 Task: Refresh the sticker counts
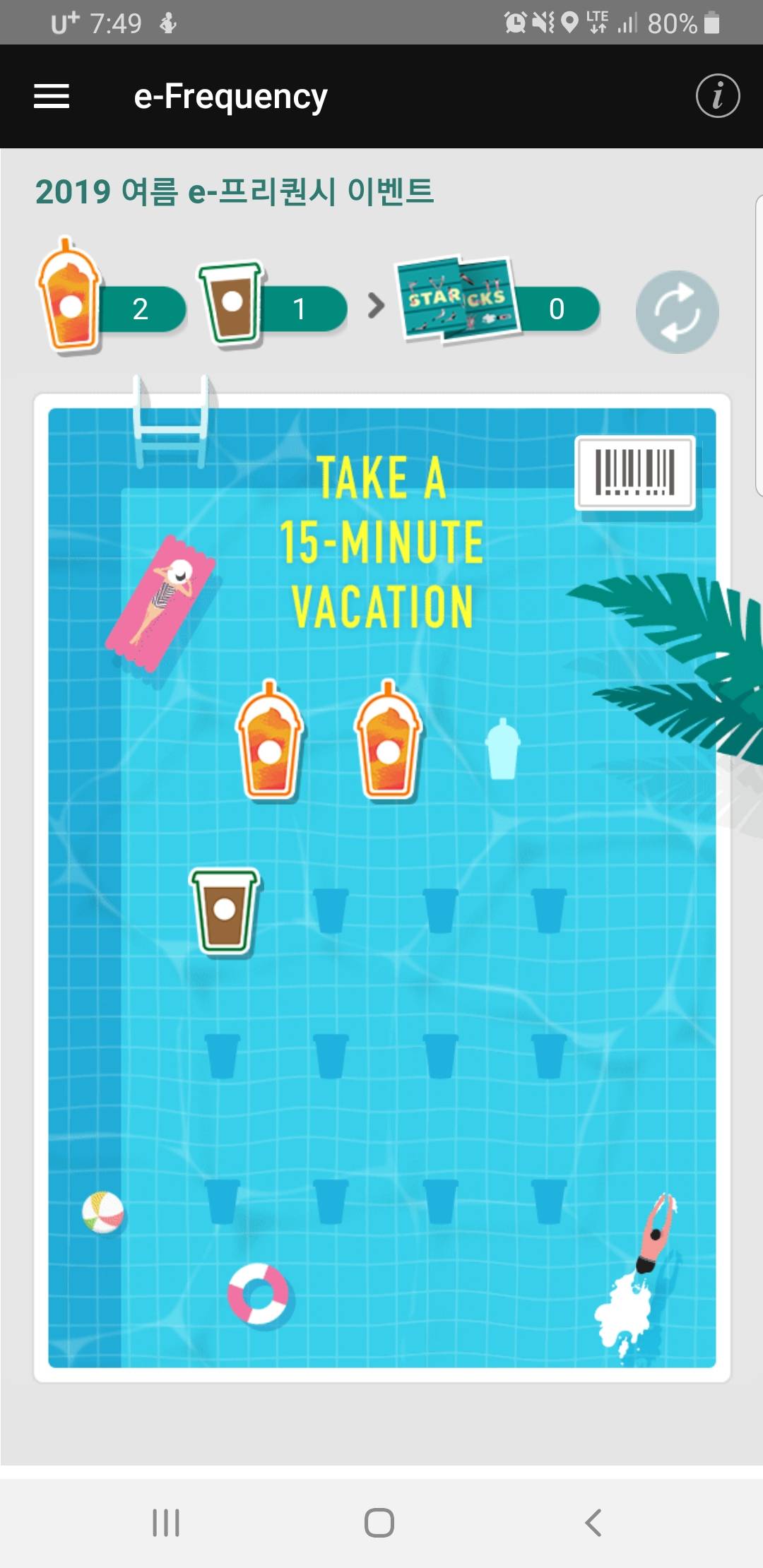677,311
